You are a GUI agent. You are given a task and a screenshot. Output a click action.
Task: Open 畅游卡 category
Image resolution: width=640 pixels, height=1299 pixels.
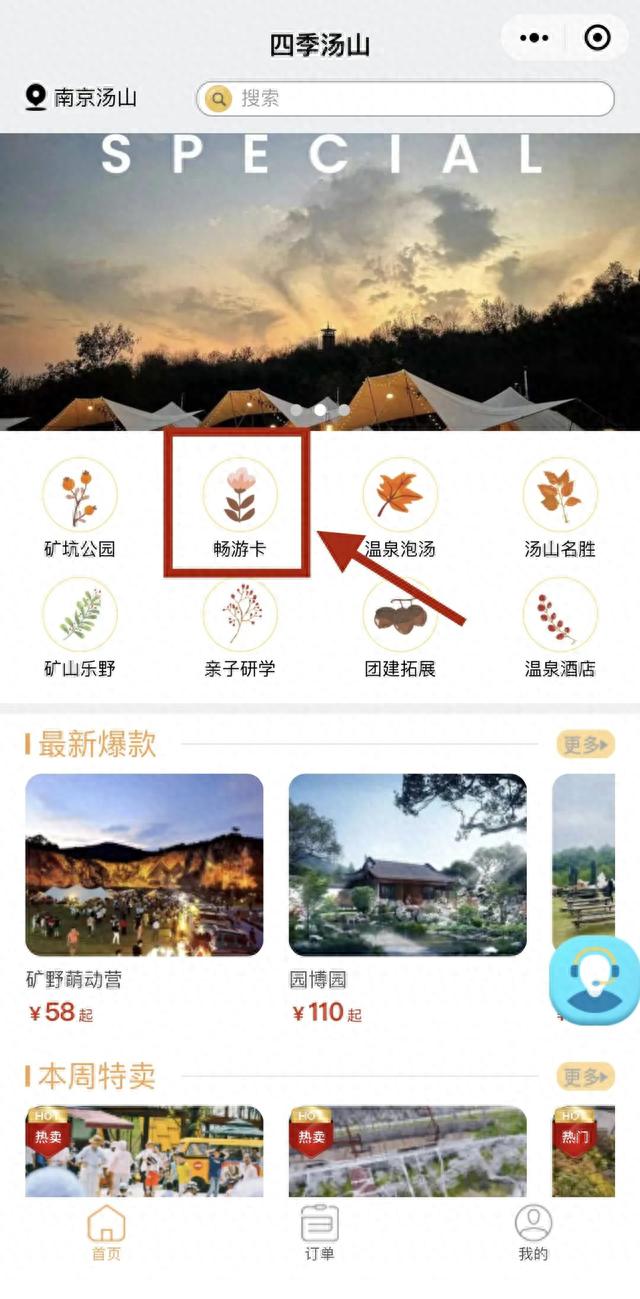pyautogui.click(x=240, y=507)
